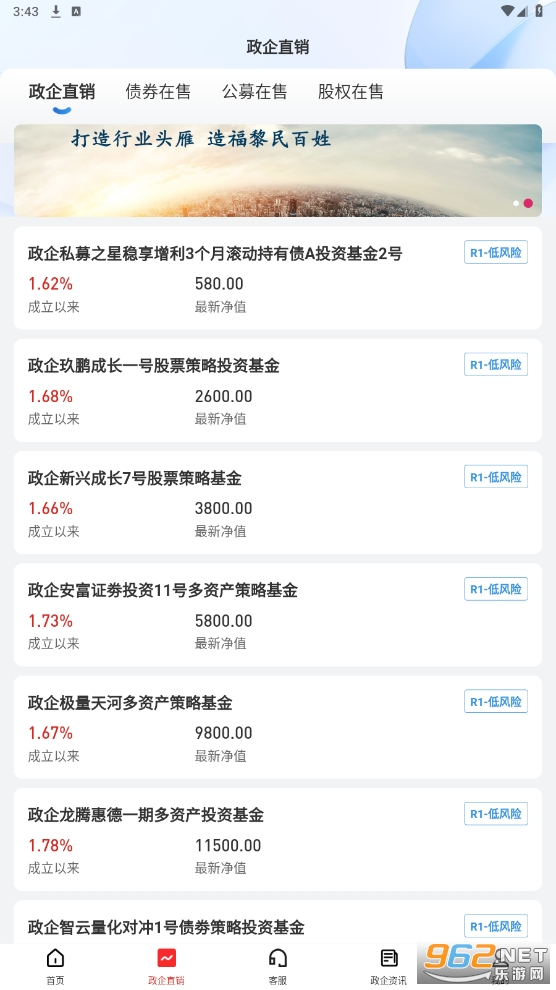The height and width of the screenshot is (990, 556).
Task: Open 政企龙腾惠德一期多资产投资基金 card
Action: click(x=278, y=840)
